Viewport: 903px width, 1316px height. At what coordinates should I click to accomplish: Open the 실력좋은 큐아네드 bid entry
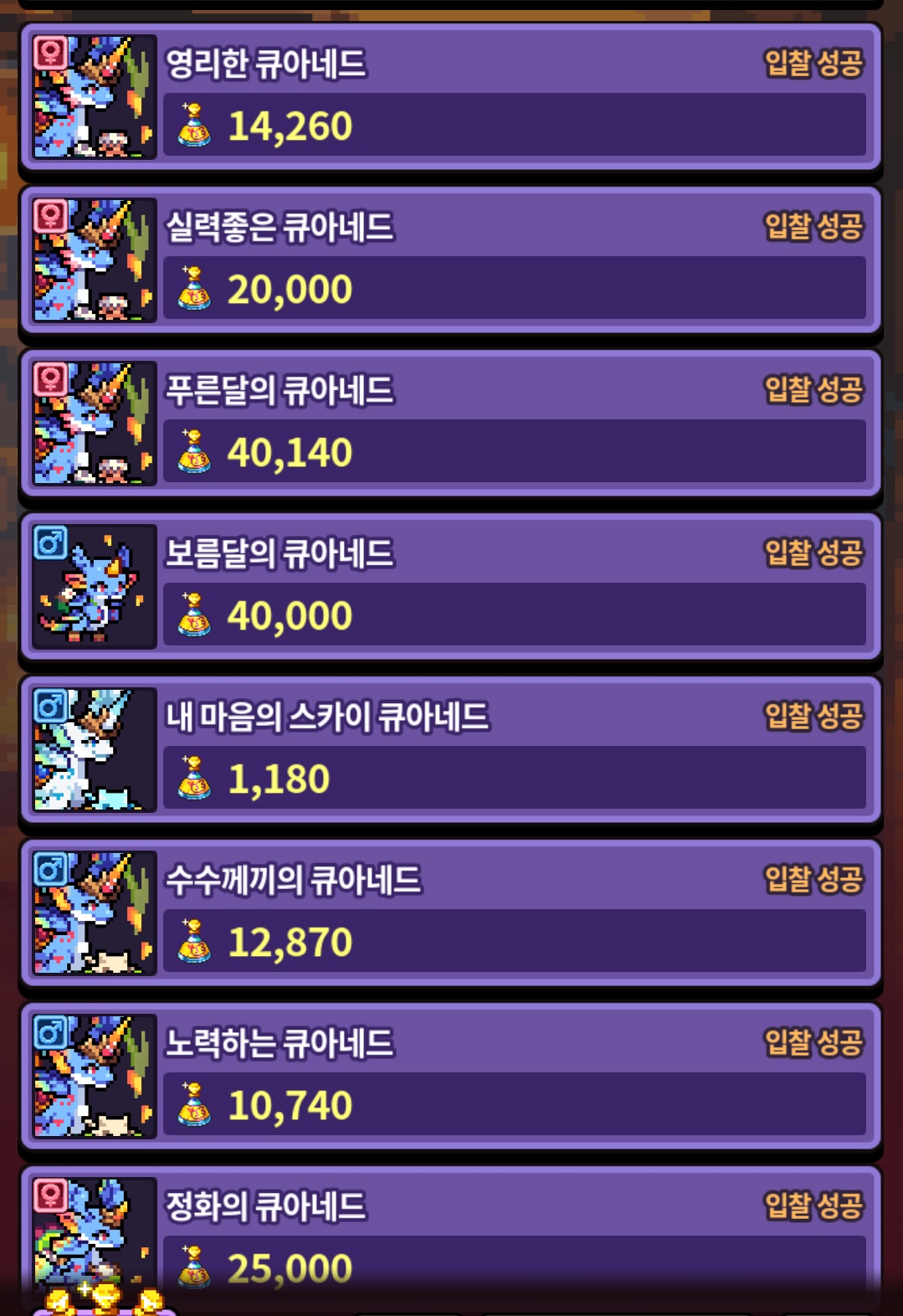tap(450, 260)
